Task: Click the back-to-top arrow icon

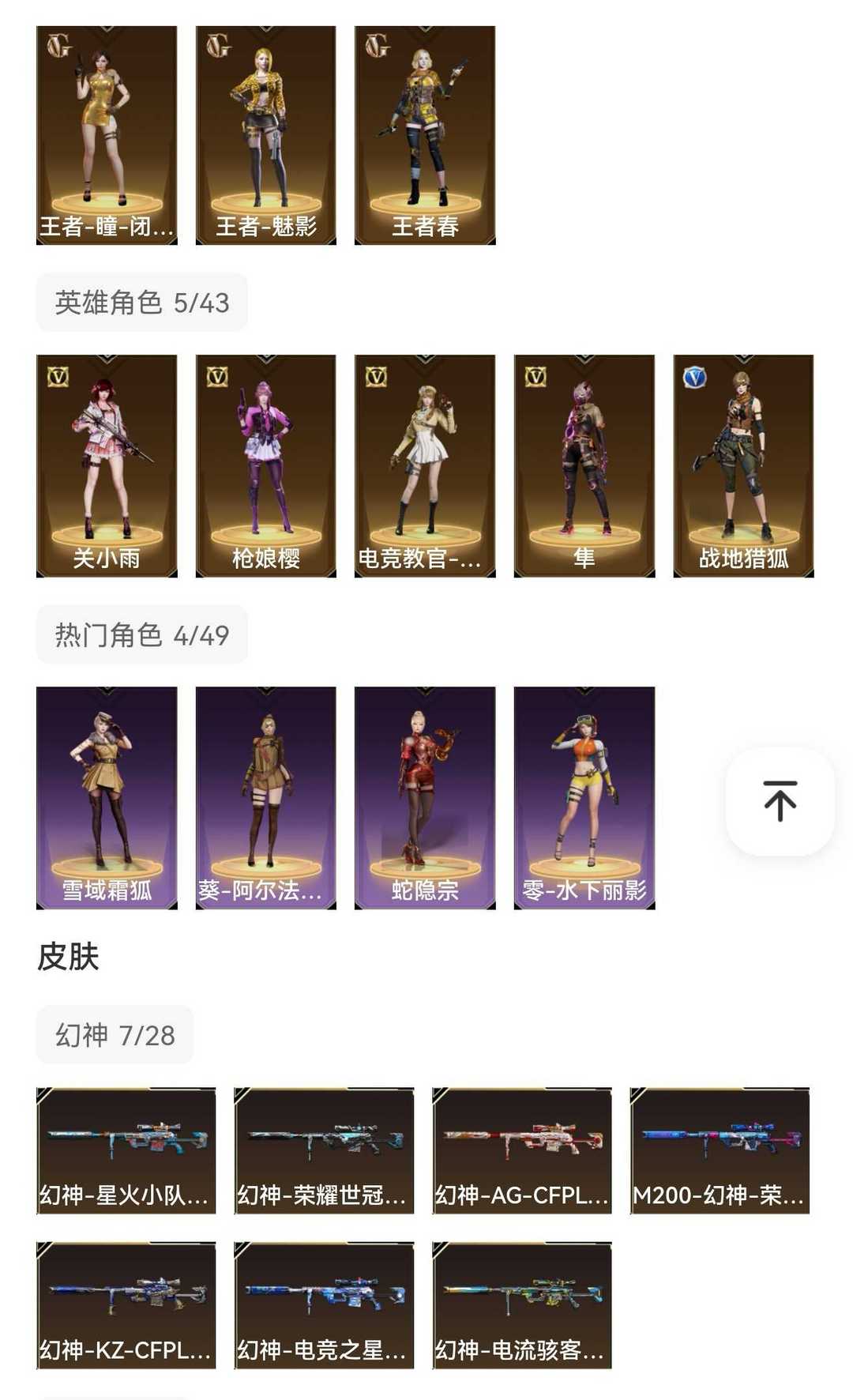Action: (780, 800)
